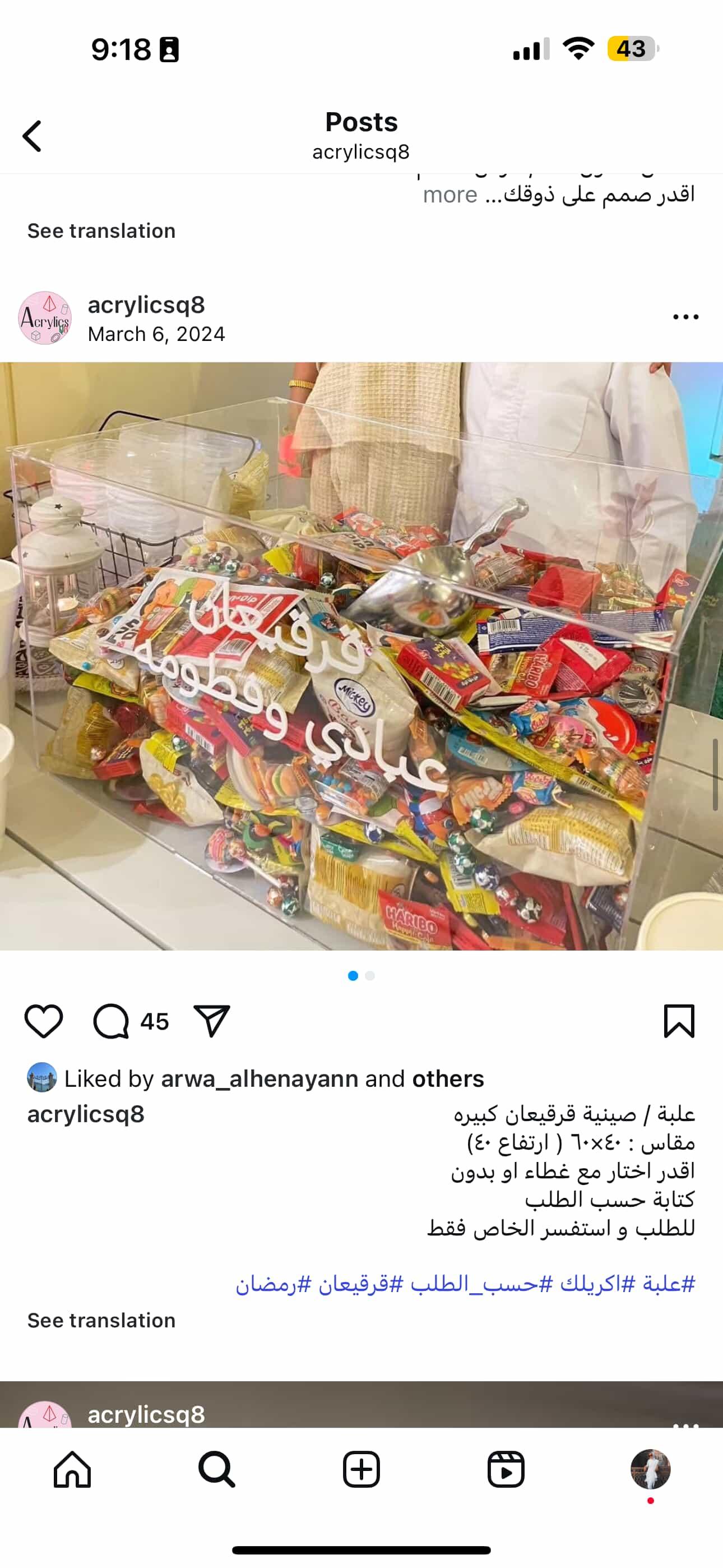Image resolution: width=723 pixels, height=1568 pixels.
Task: Like the candy box post
Action: click(44, 1021)
